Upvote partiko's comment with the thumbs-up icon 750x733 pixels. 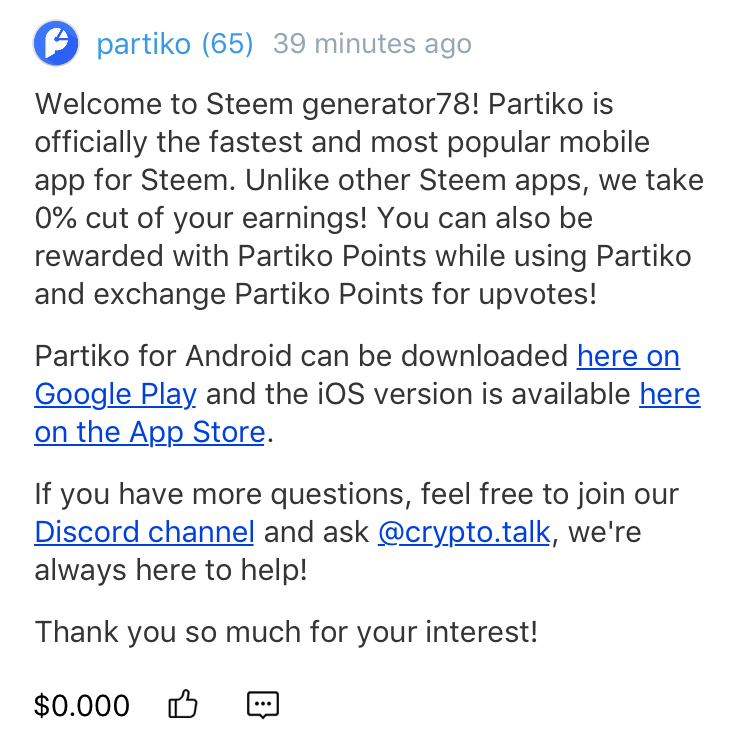(183, 703)
